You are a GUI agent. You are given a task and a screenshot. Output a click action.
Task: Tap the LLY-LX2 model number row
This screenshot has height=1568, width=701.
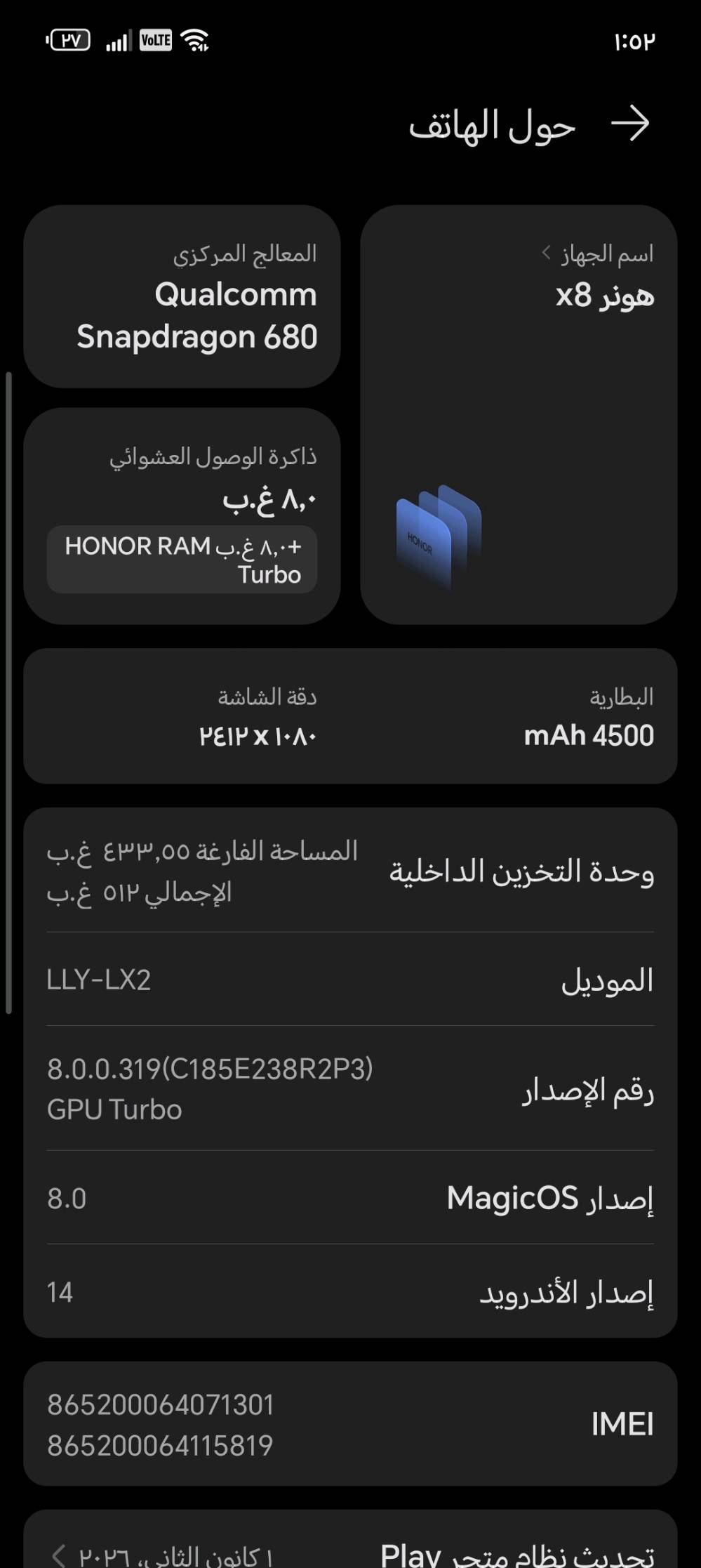[x=351, y=982]
